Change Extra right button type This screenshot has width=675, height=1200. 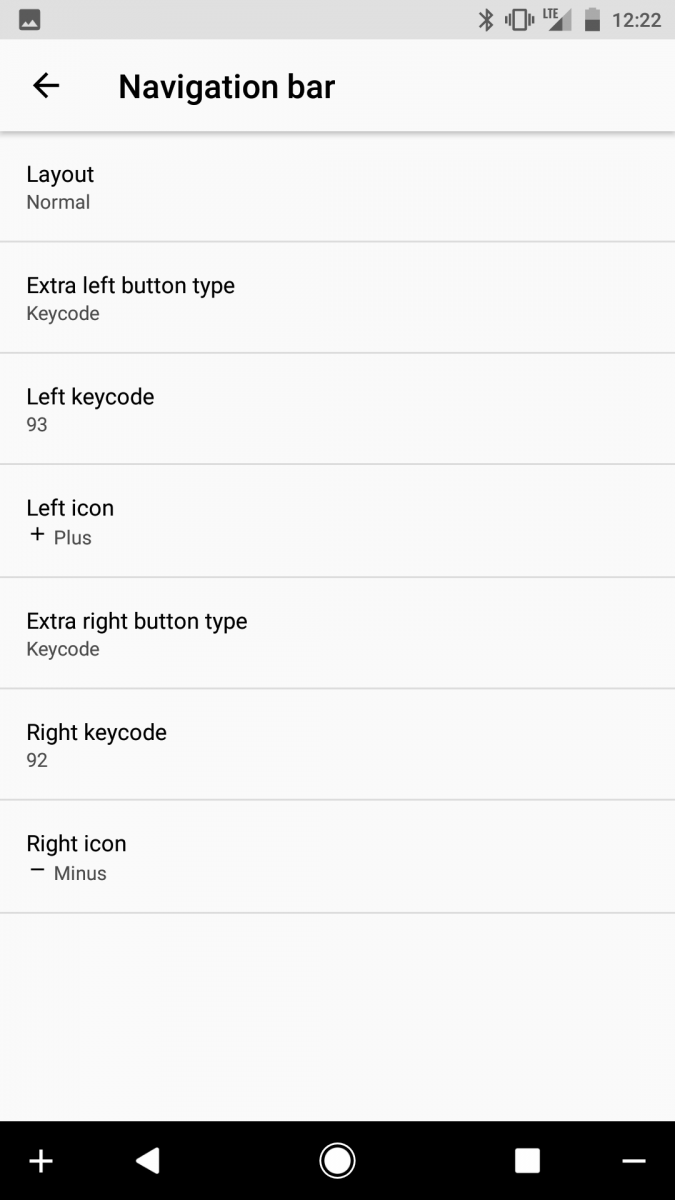[337, 633]
